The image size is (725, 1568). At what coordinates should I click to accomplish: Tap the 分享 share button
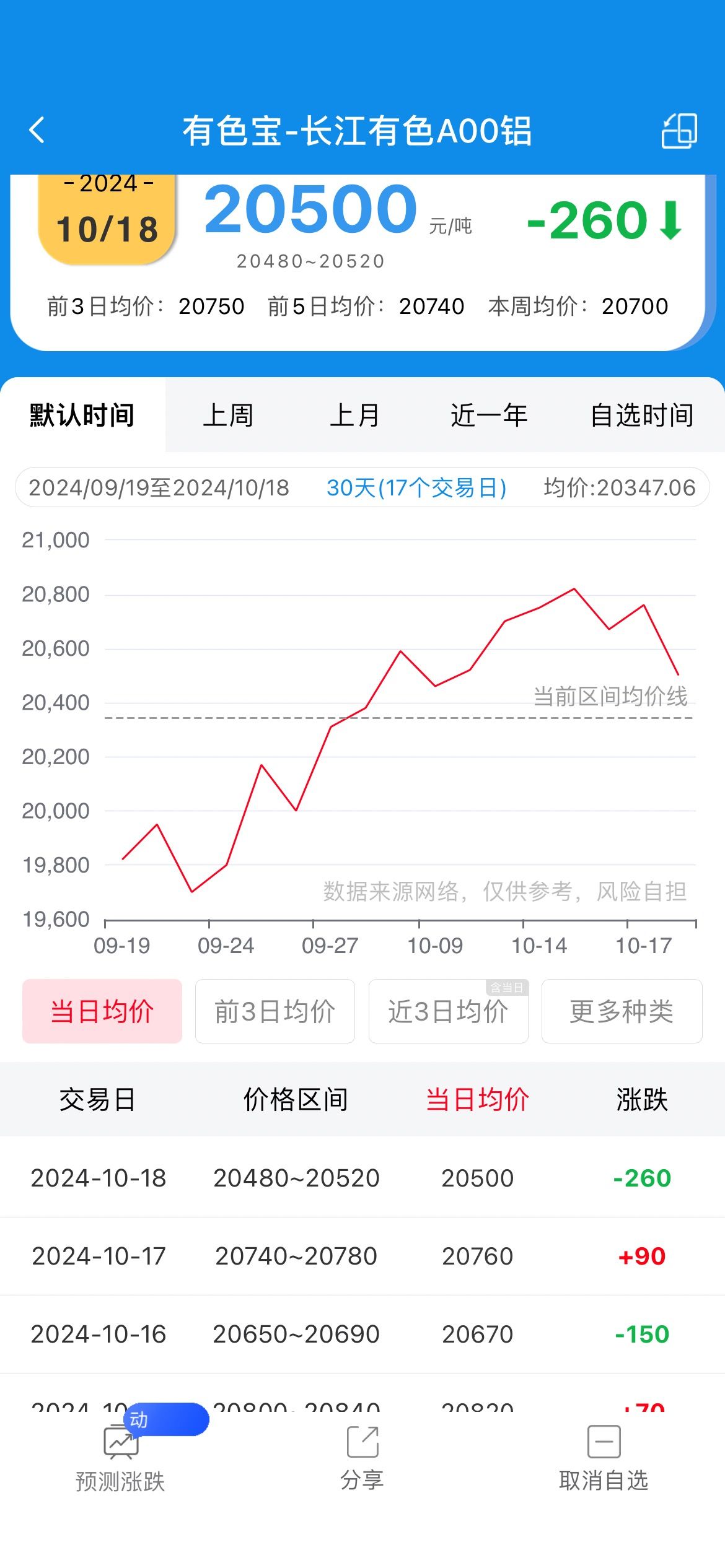pos(362,1460)
